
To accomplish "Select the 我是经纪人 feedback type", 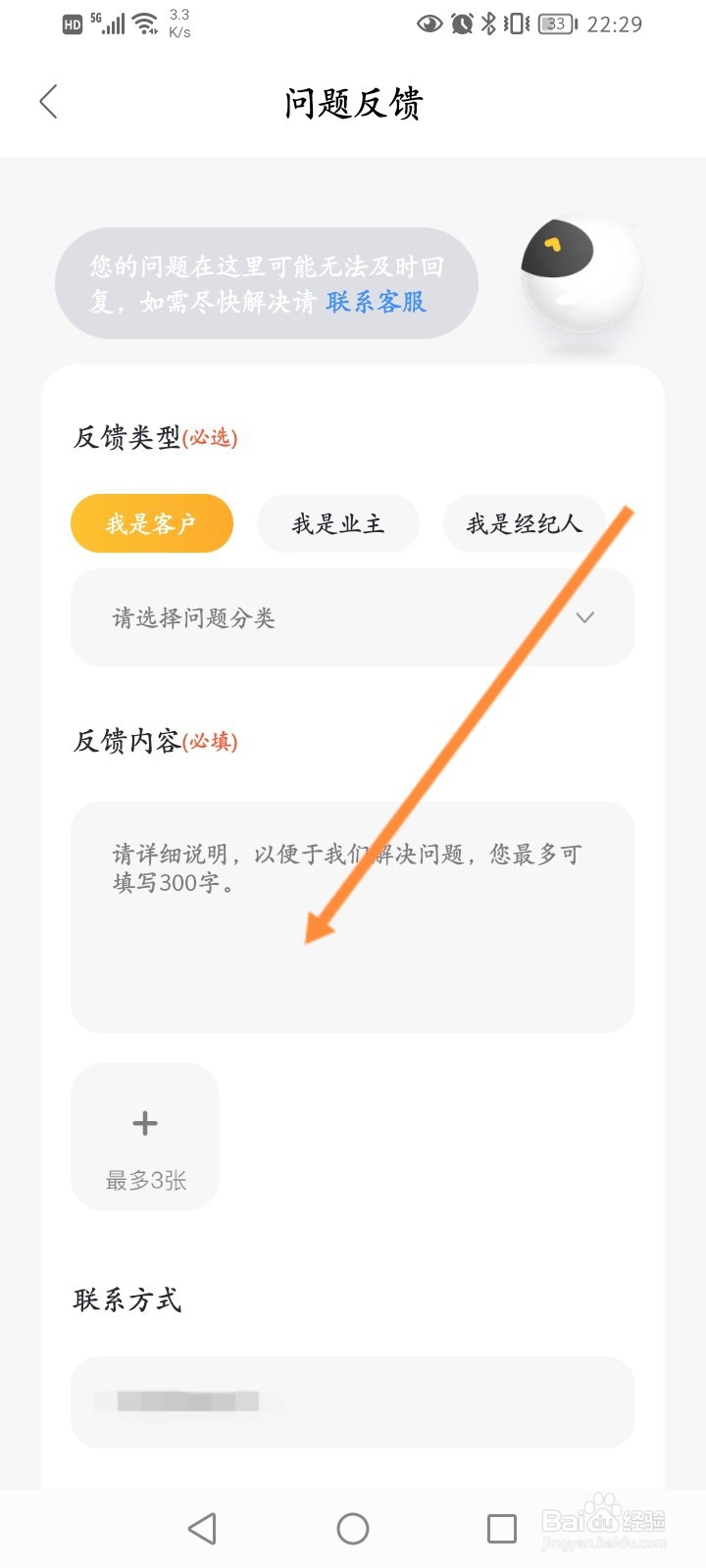I will click(523, 523).
